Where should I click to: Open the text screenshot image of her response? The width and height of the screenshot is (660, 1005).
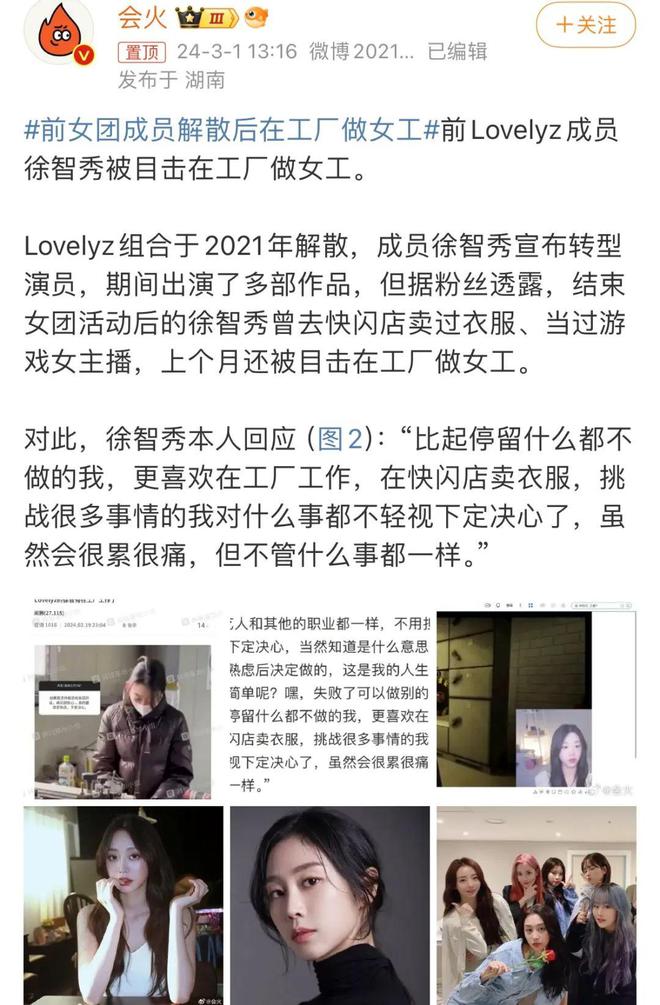coord(330,703)
